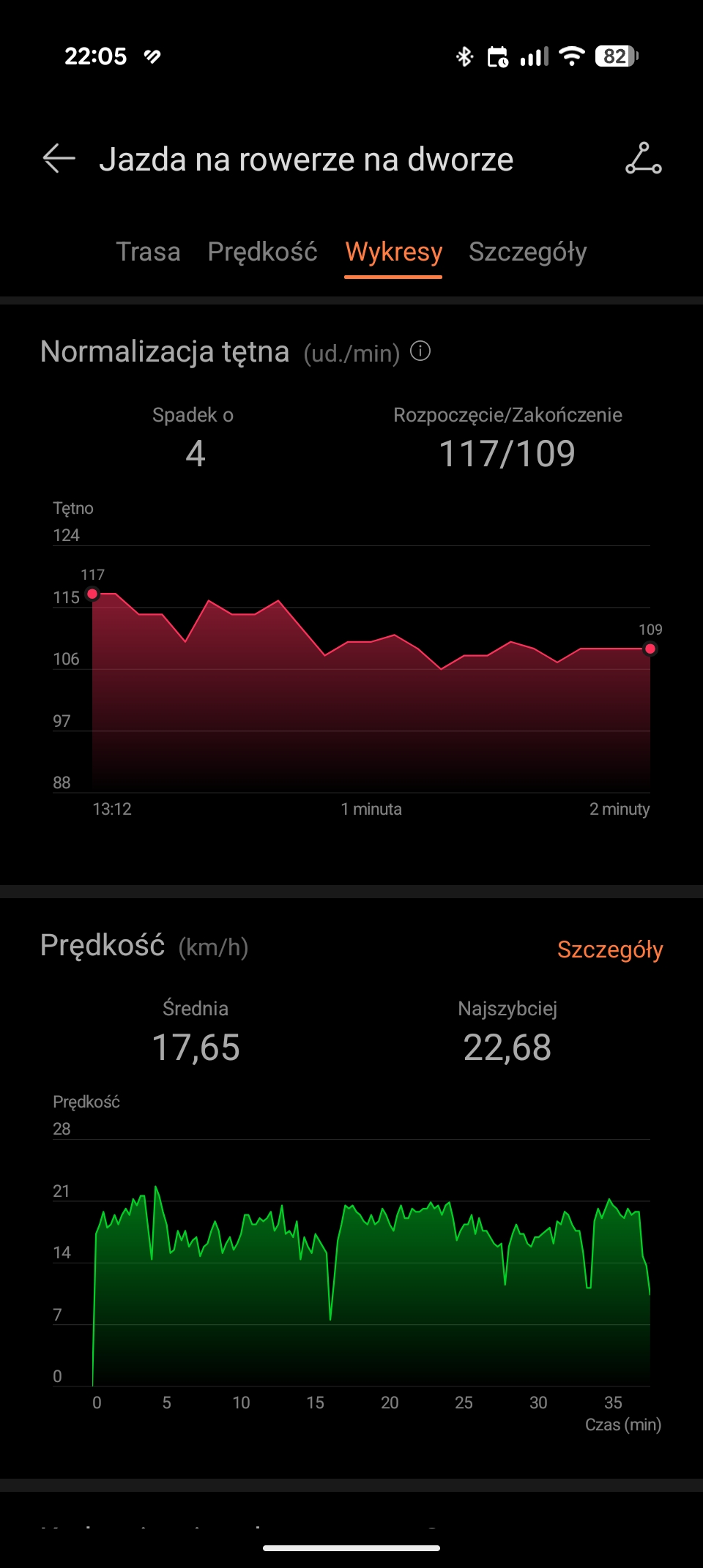Show info about Normalizacja tętna
Image resolution: width=703 pixels, height=1568 pixels.
click(420, 351)
